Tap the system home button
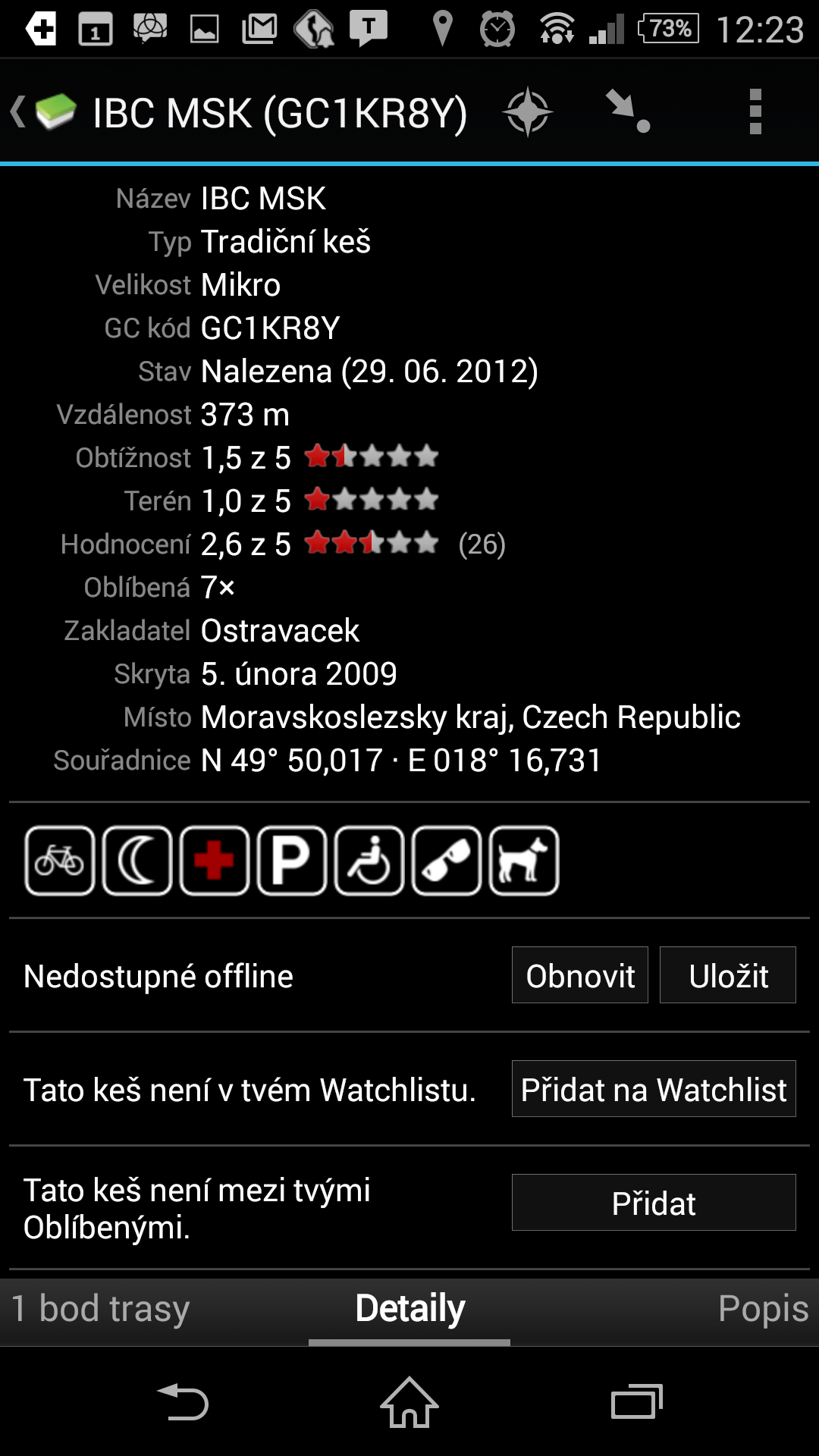 coord(409,1403)
